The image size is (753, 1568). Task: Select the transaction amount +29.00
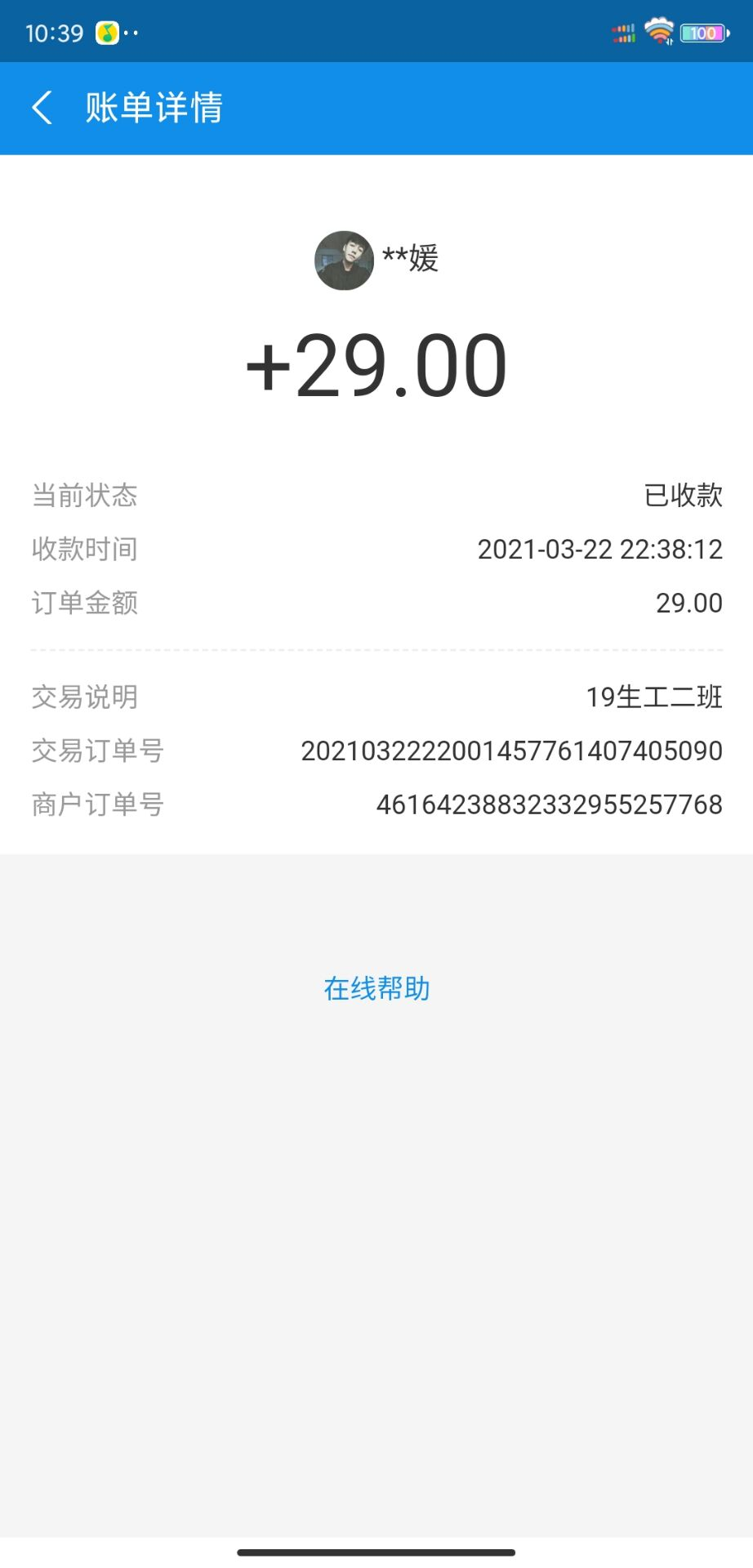tap(376, 366)
